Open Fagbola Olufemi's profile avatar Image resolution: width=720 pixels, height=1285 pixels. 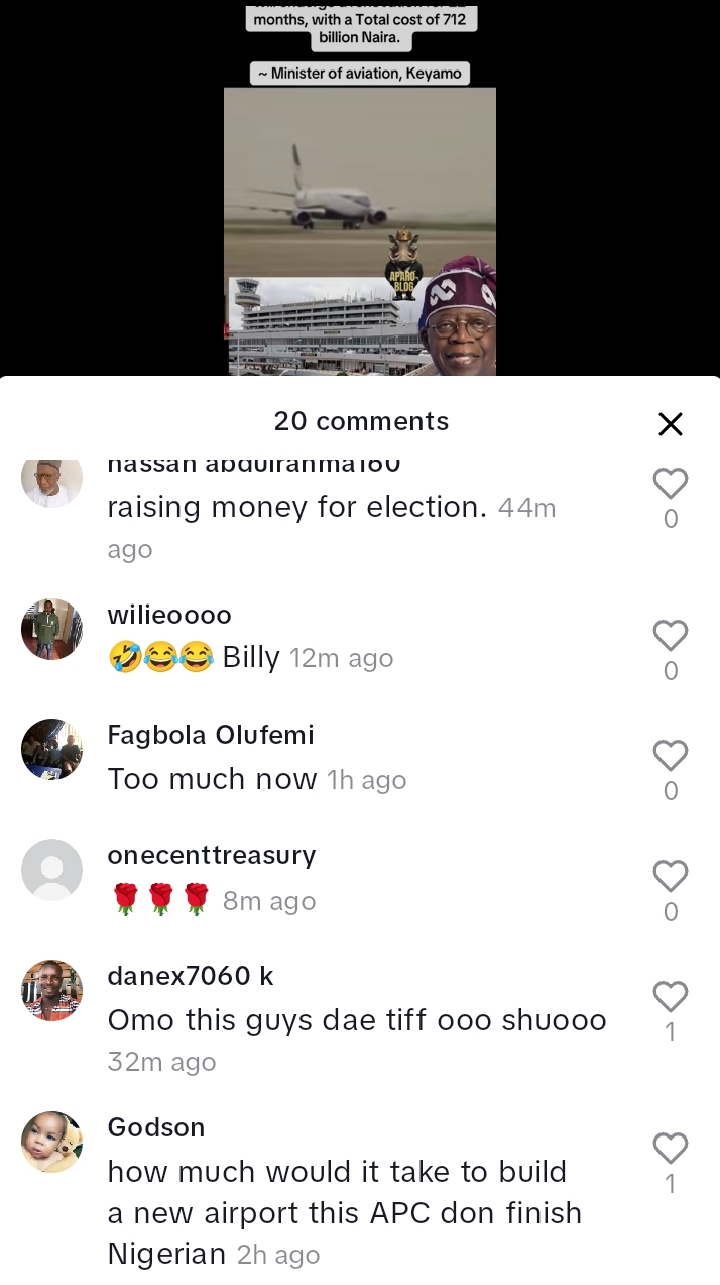pos(52,749)
